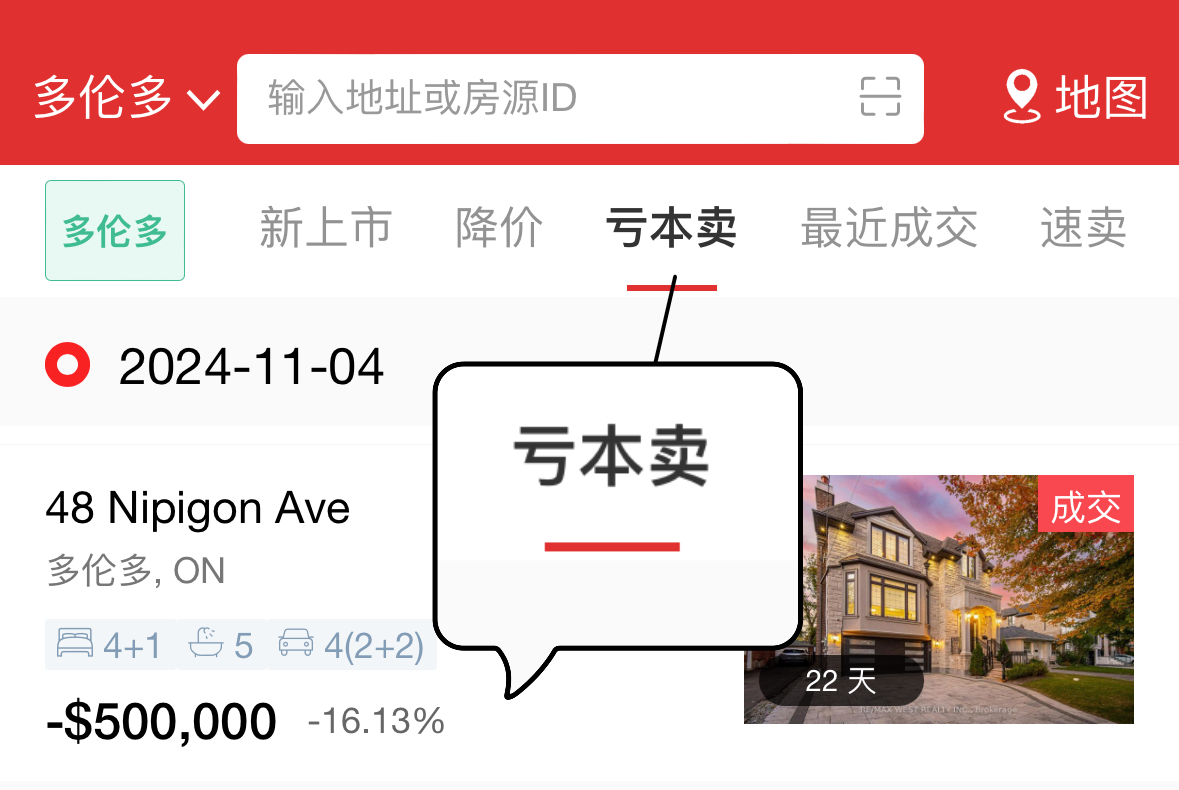Open the scan icon in the search box
1179x790 pixels.
tap(880, 98)
